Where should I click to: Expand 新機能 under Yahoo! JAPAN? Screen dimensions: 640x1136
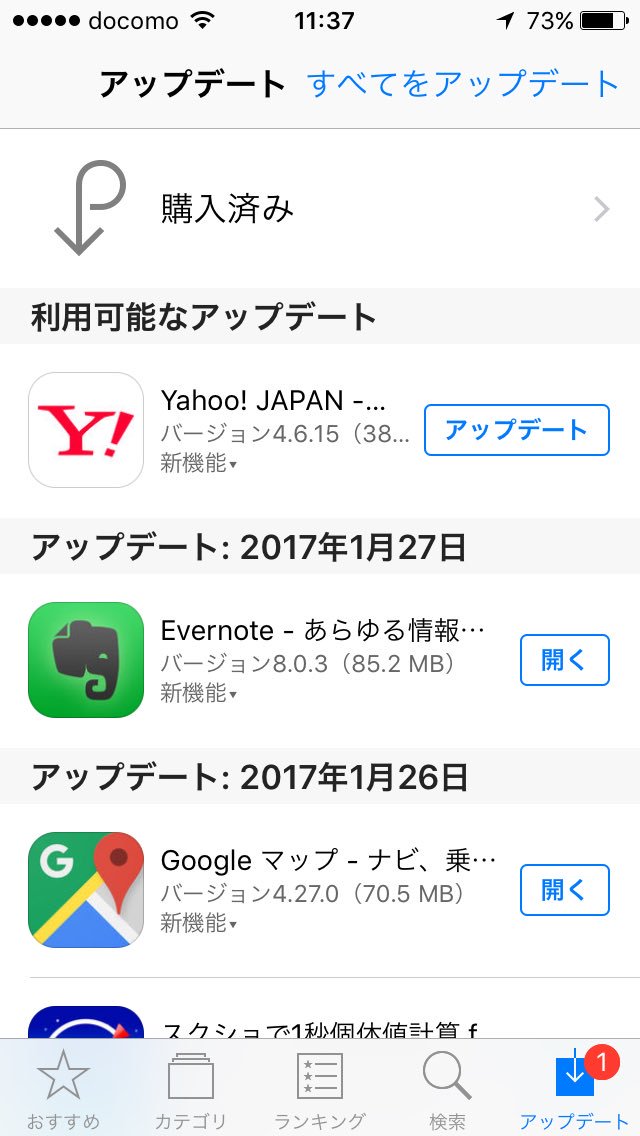pos(199,464)
